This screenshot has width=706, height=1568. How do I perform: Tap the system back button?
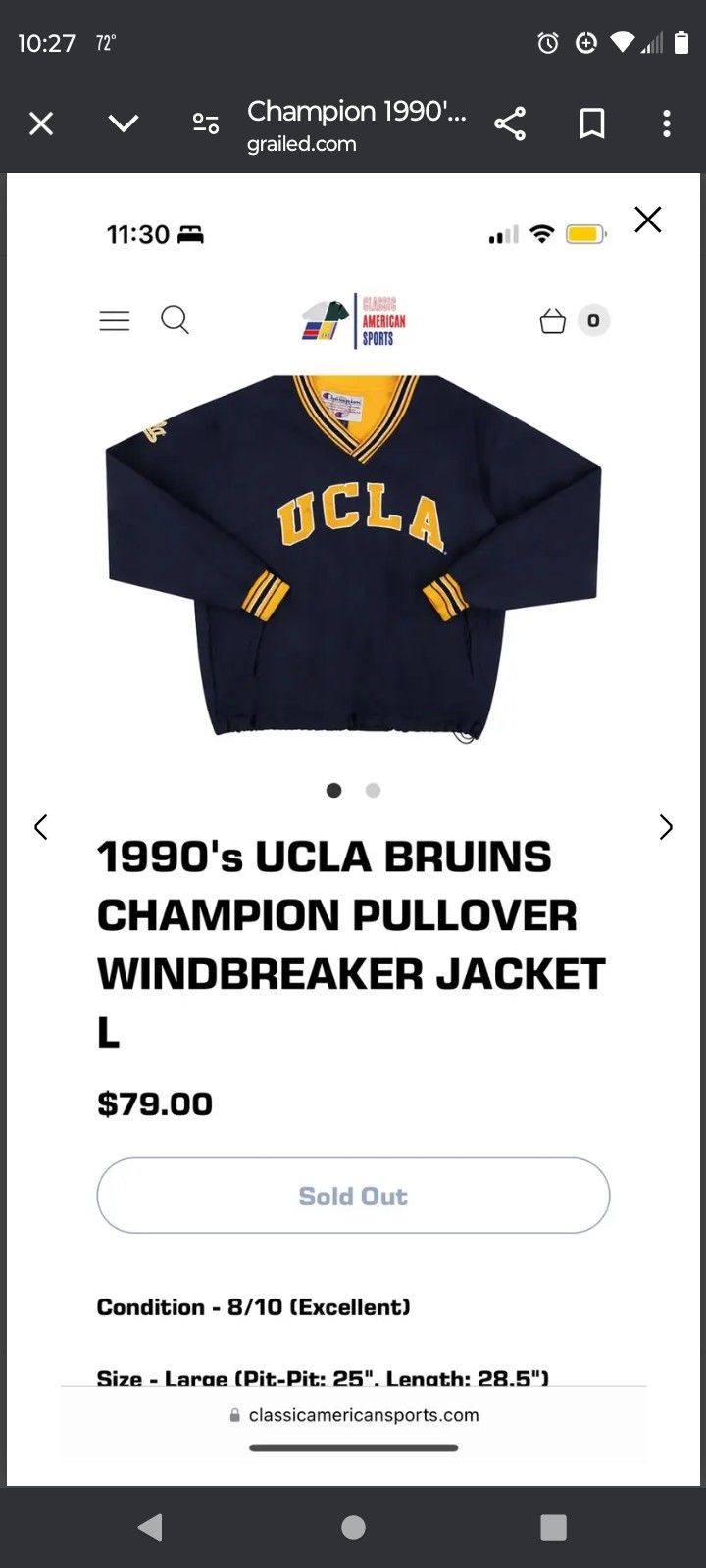(150, 1527)
